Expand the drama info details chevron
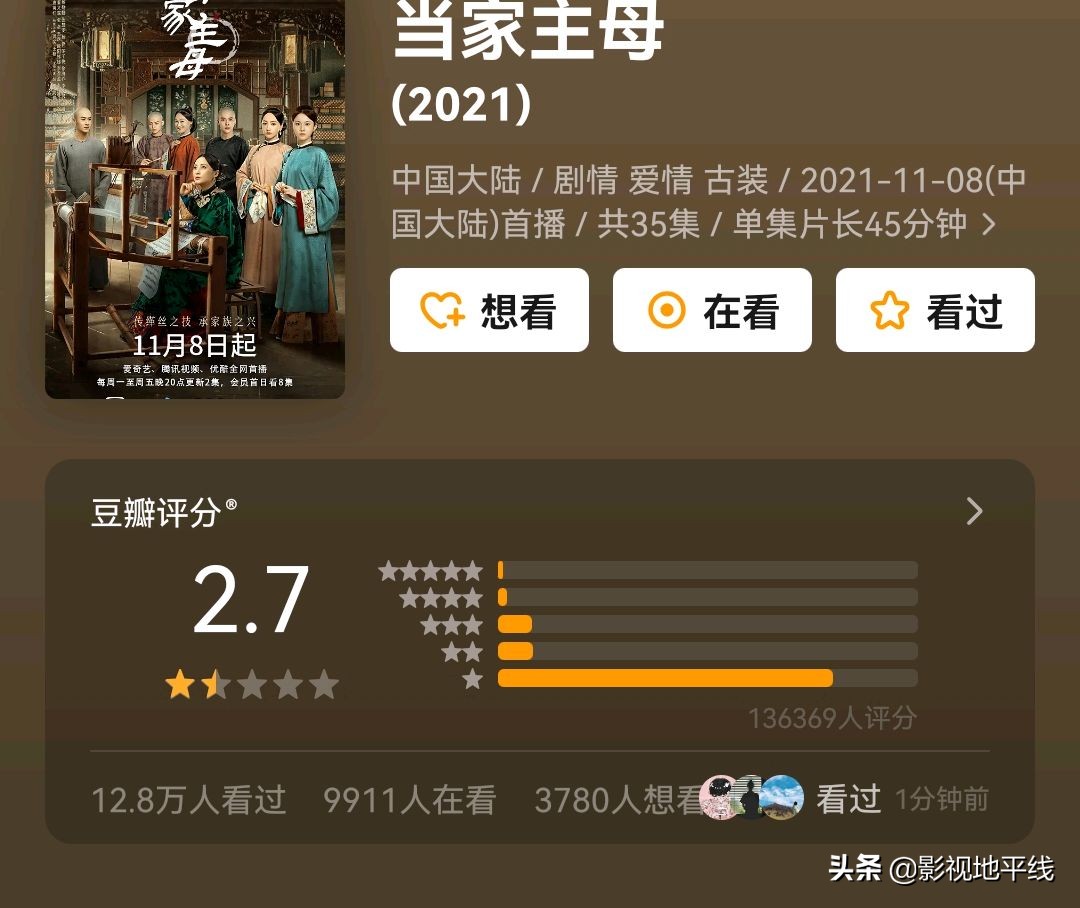This screenshot has height=908, width=1080. point(988,225)
